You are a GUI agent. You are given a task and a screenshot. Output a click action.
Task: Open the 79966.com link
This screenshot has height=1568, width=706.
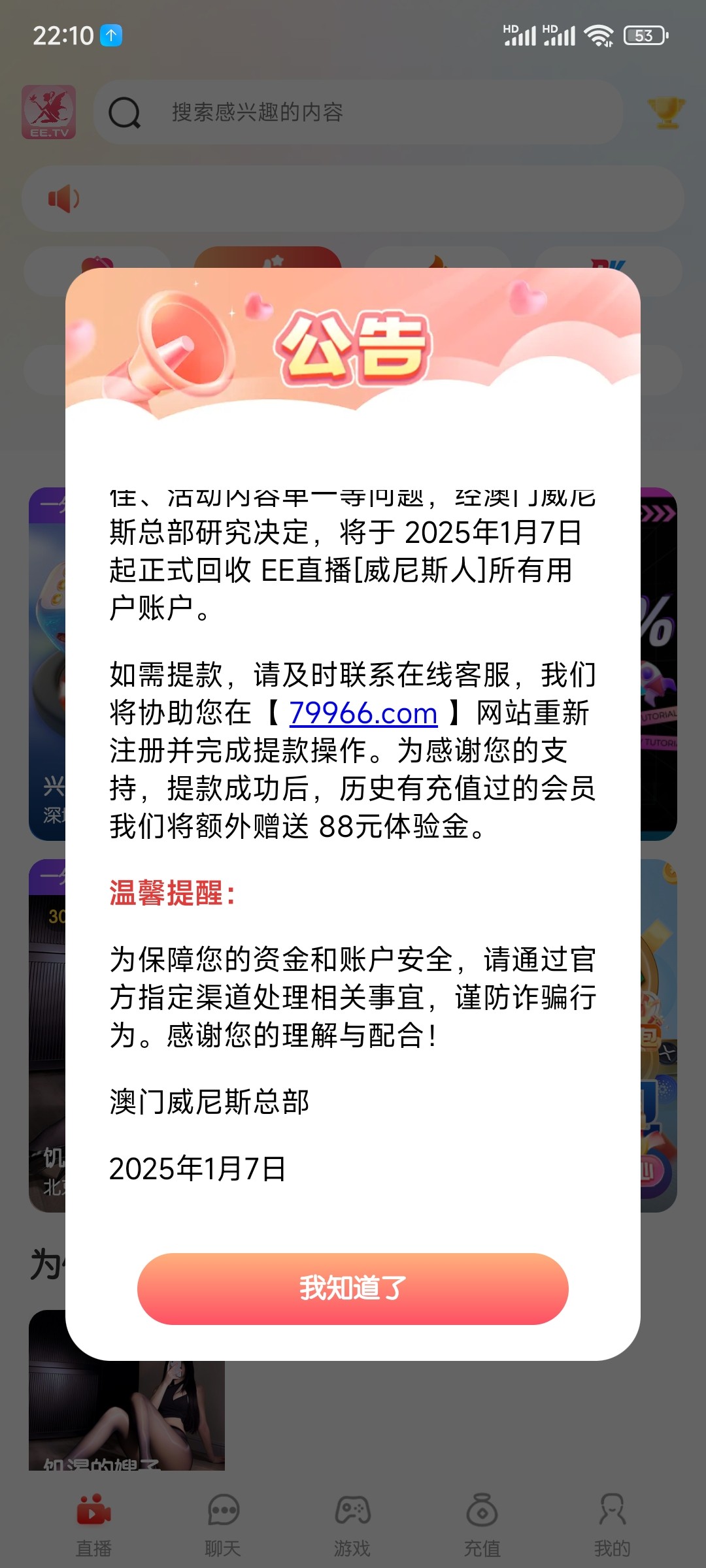click(x=363, y=713)
